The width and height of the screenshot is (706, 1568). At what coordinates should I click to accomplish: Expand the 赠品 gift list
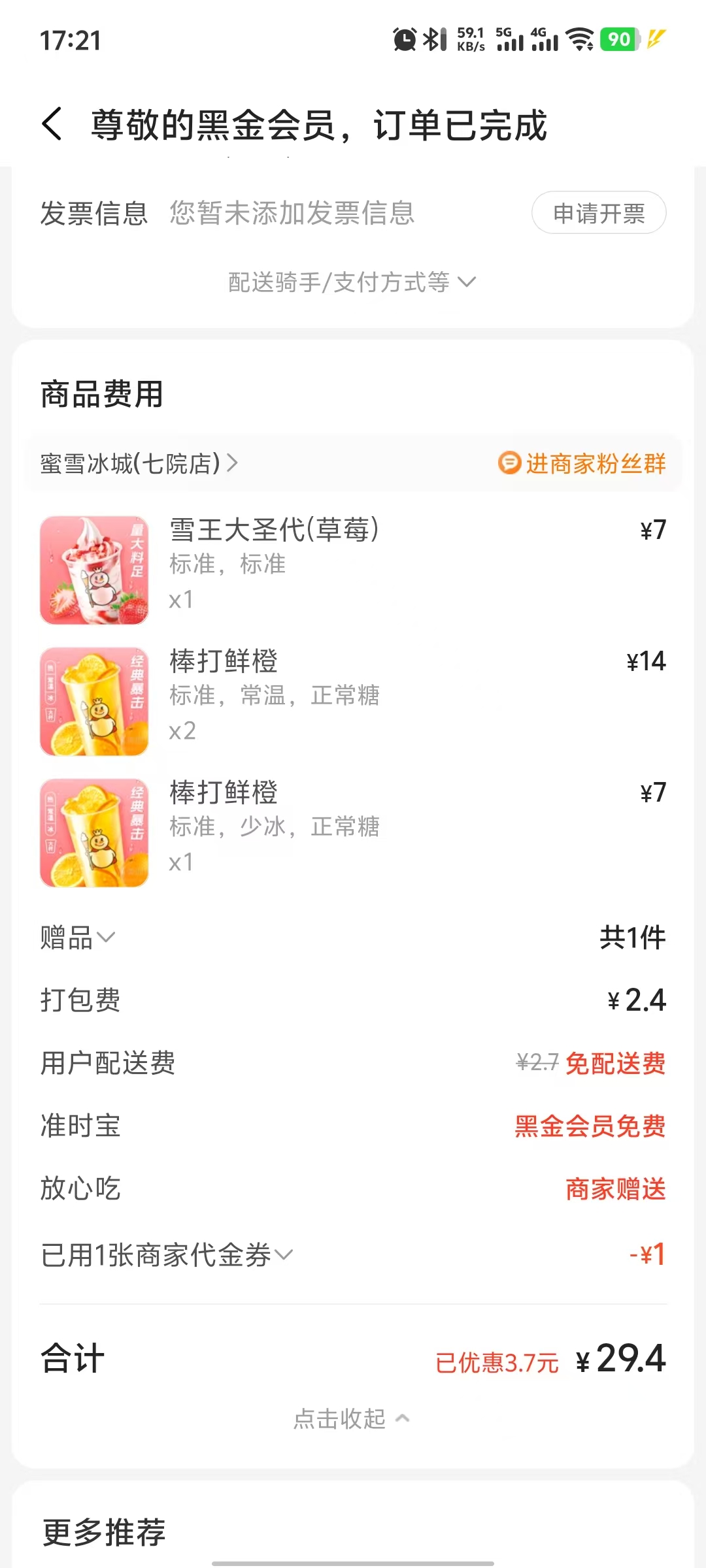(78, 938)
